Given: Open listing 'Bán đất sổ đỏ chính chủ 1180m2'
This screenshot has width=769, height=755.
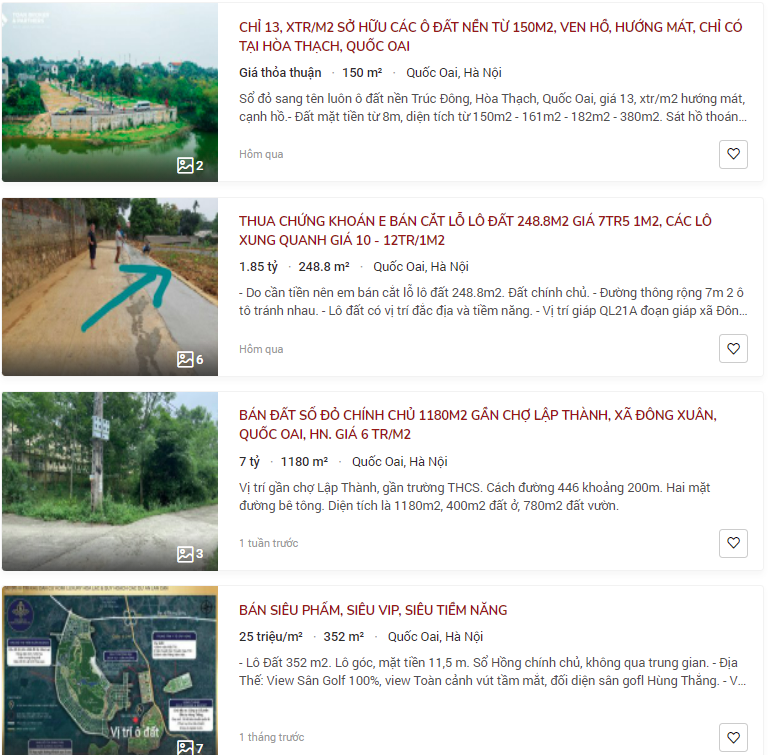Looking at the screenshot, I should tap(477, 424).
